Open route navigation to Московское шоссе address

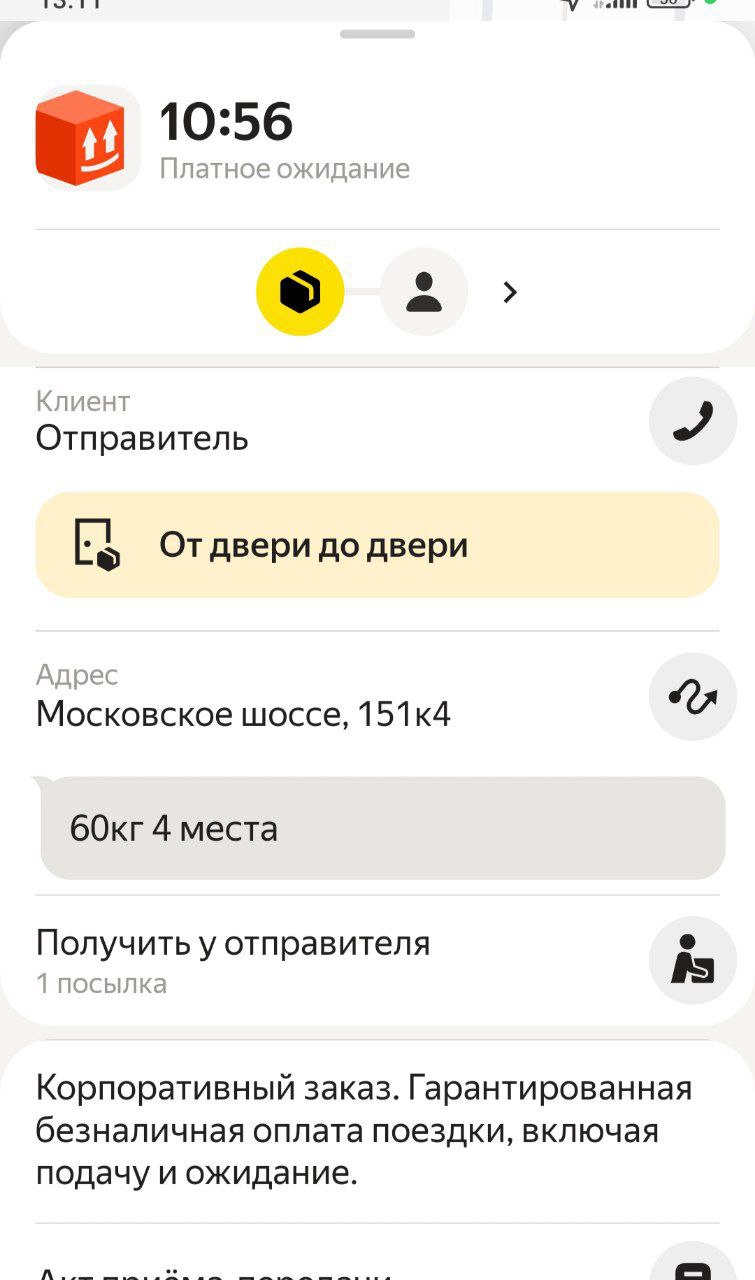pos(693,697)
